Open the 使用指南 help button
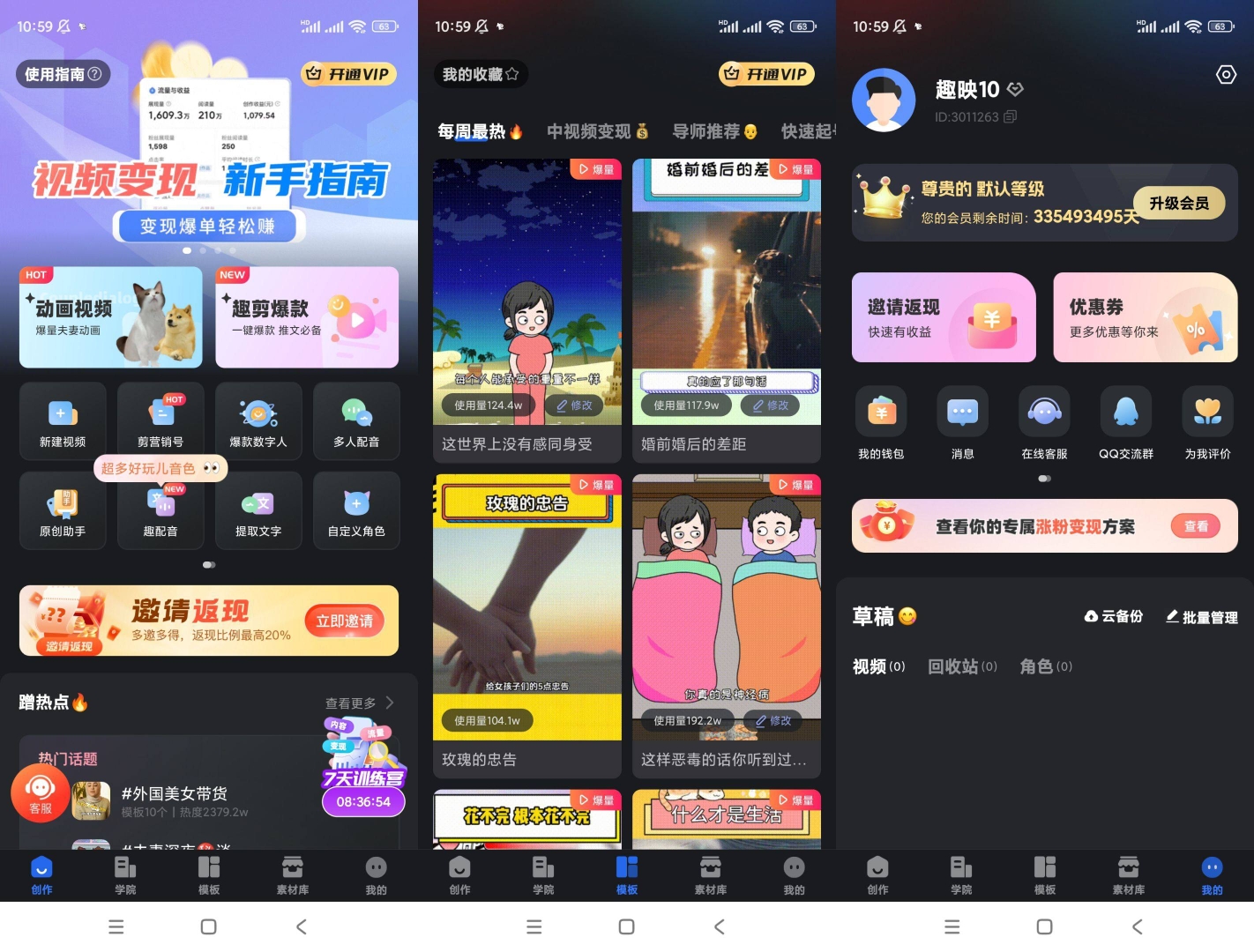The width and height of the screenshot is (1254, 952). pos(63,74)
